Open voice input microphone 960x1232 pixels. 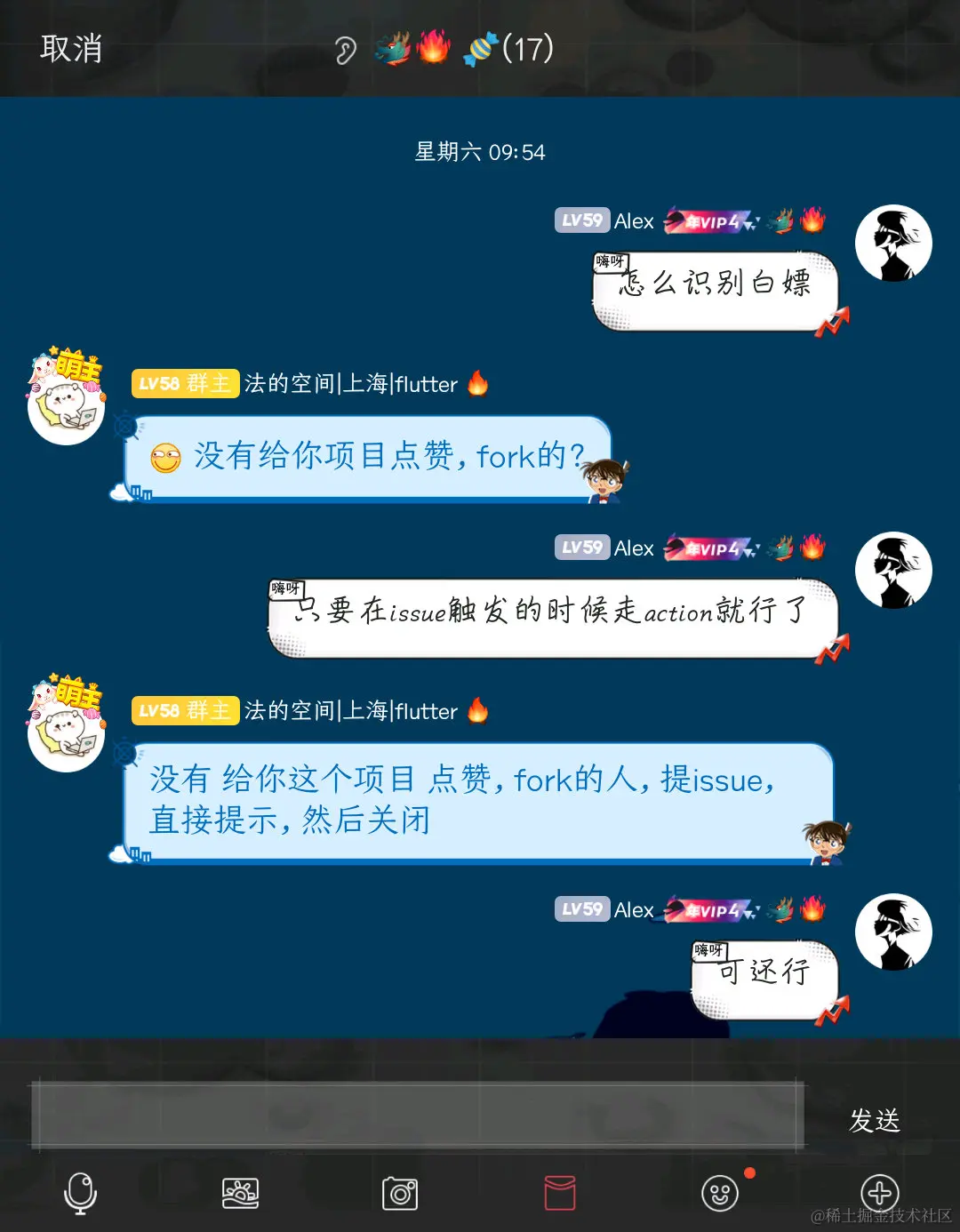80,1193
